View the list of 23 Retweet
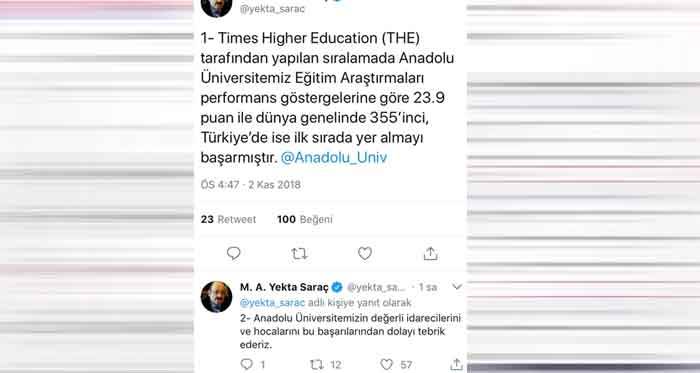The width and height of the screenshot is (700, 373). click(x=228, y=219)
